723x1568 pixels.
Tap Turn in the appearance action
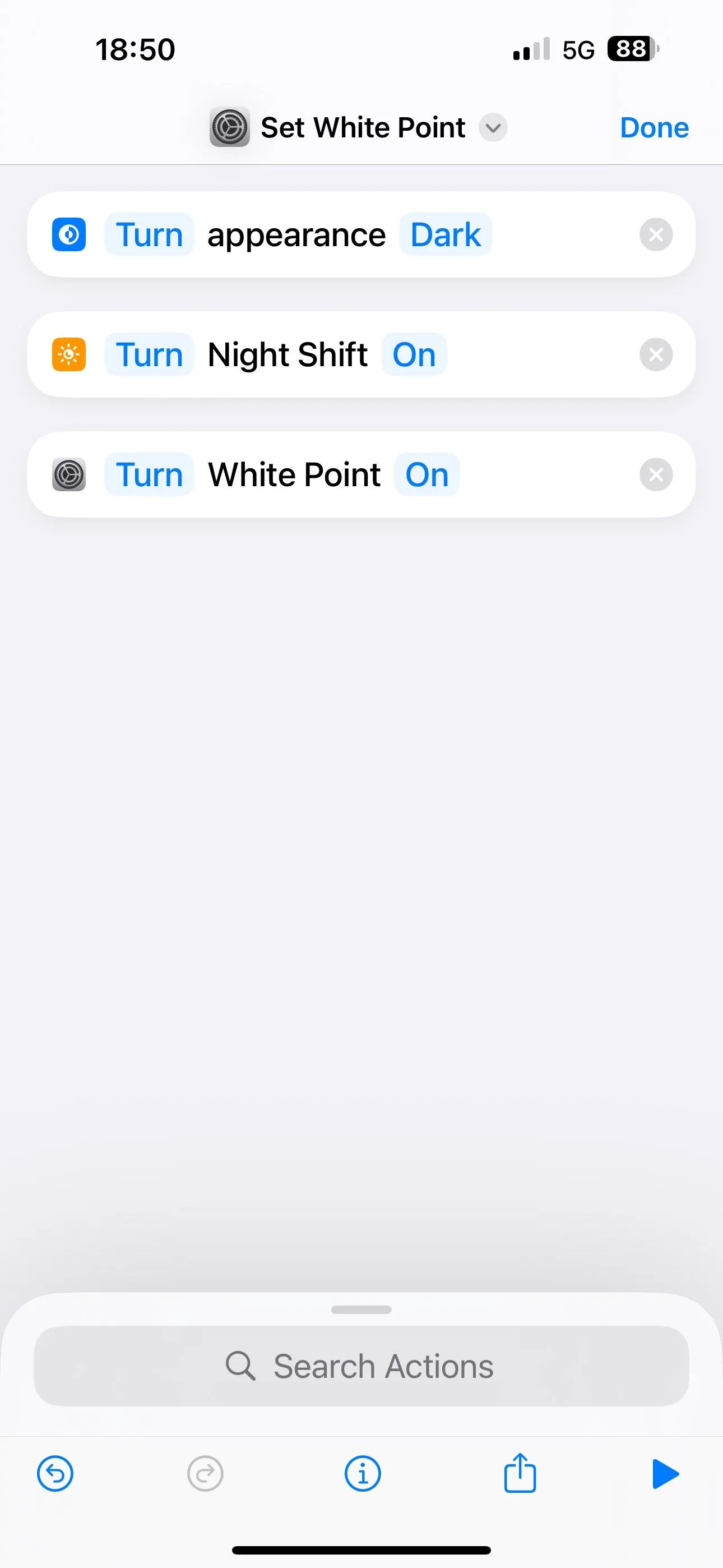coord(149,235)
